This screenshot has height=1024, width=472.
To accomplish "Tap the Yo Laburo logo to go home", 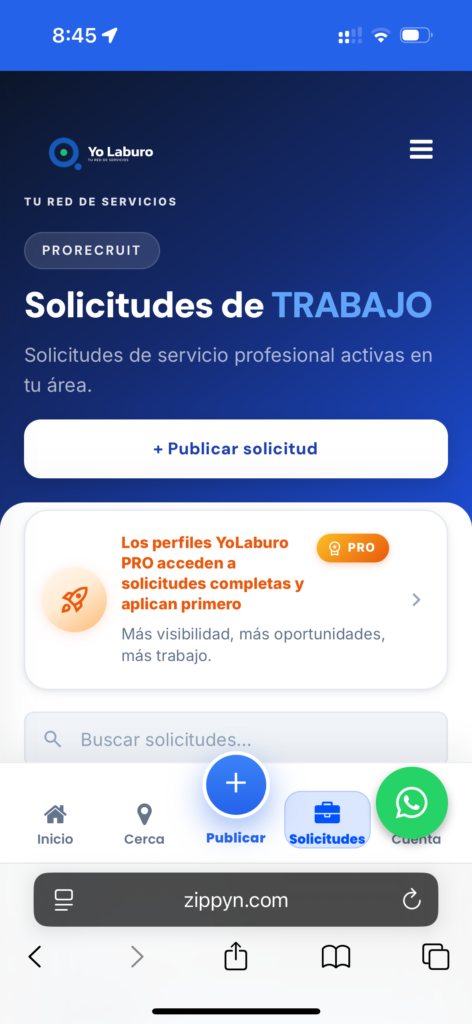I will point(101,153).
